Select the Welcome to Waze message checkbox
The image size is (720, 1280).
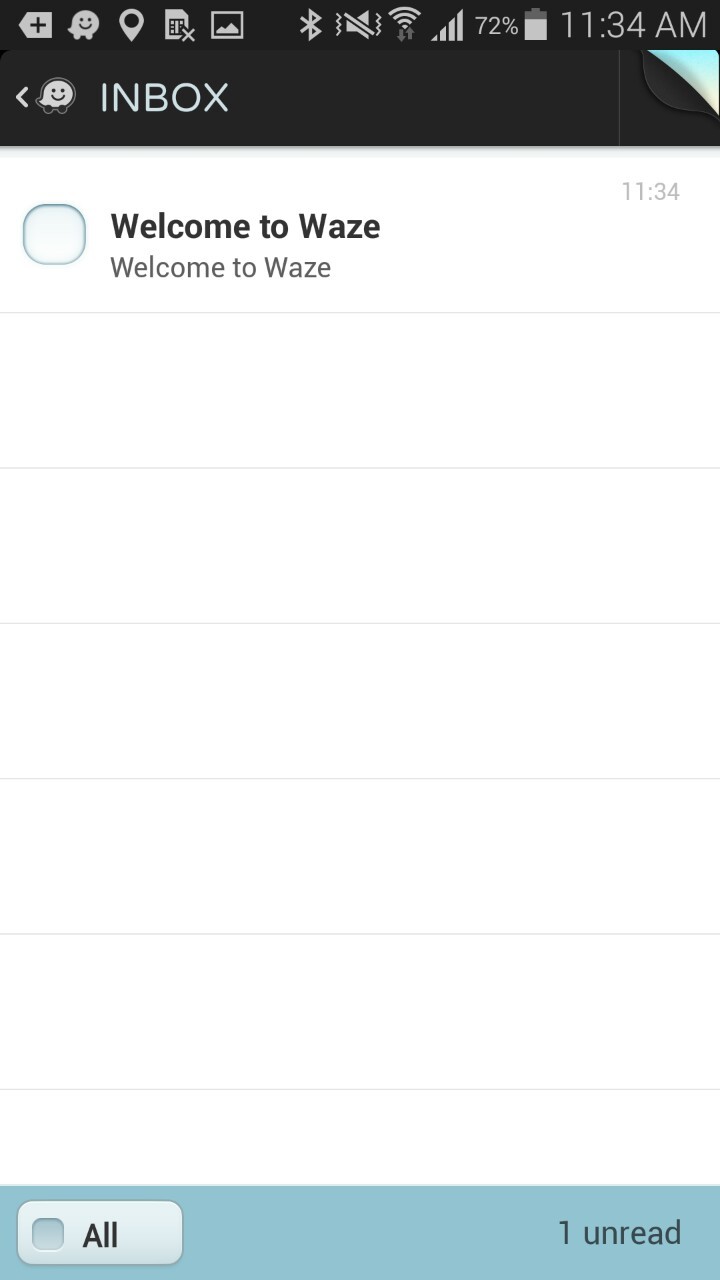pyautogui.click(x=54, y=235)
